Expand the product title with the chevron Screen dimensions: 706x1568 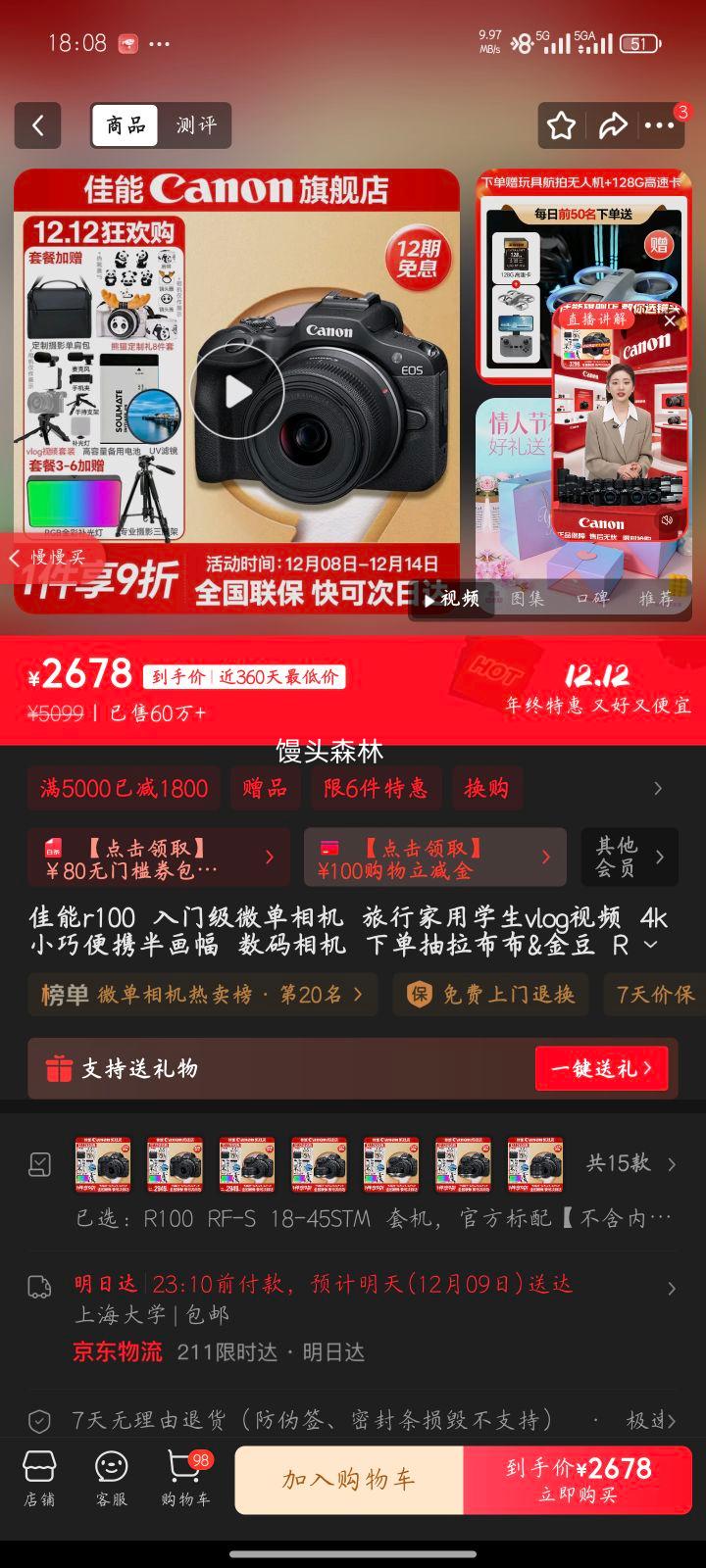pos(649,944)
